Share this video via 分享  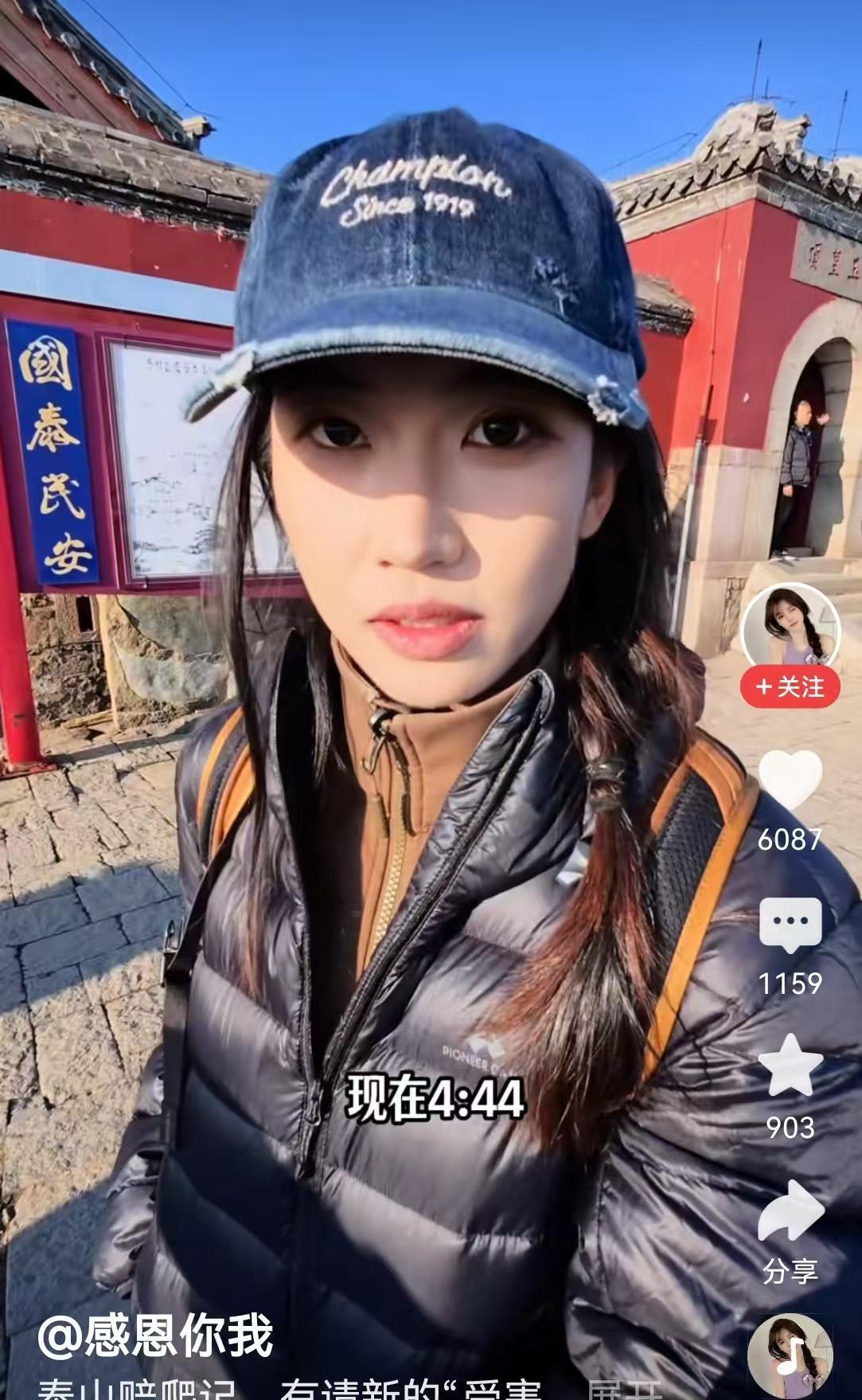(x=790, y=1218)
